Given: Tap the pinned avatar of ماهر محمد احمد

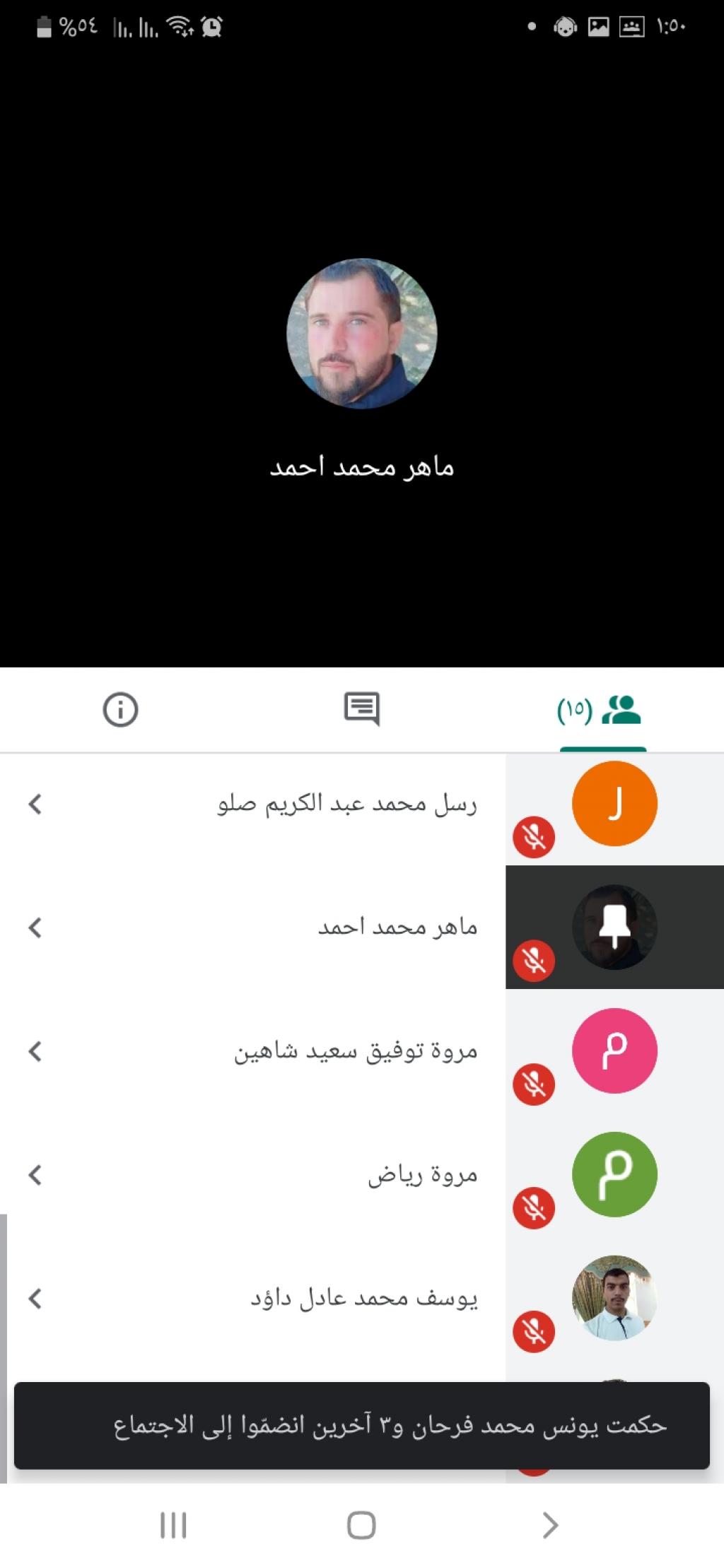Looking at the screenshot, I should click(x=614, y=927).
